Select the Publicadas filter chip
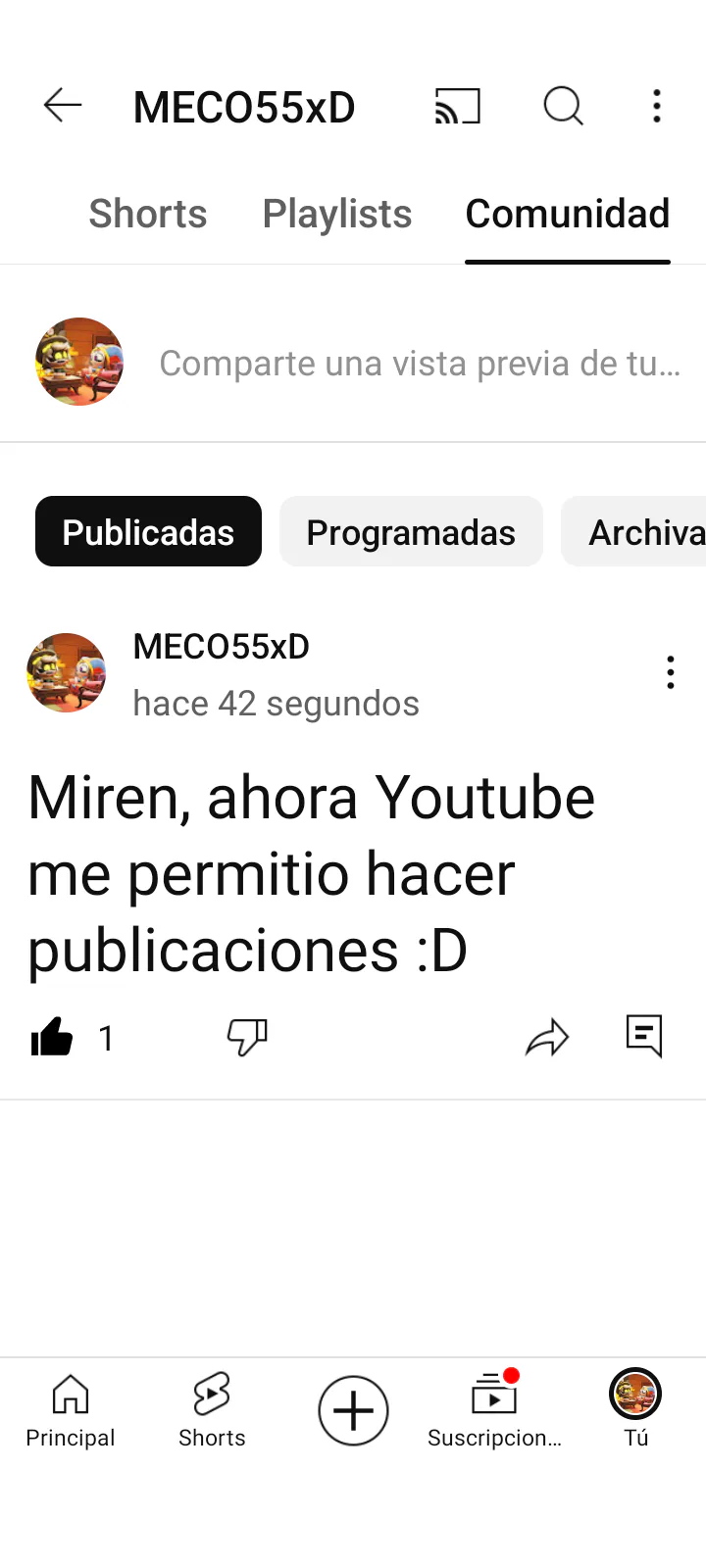706x1568 pixels. pos(148,532)
